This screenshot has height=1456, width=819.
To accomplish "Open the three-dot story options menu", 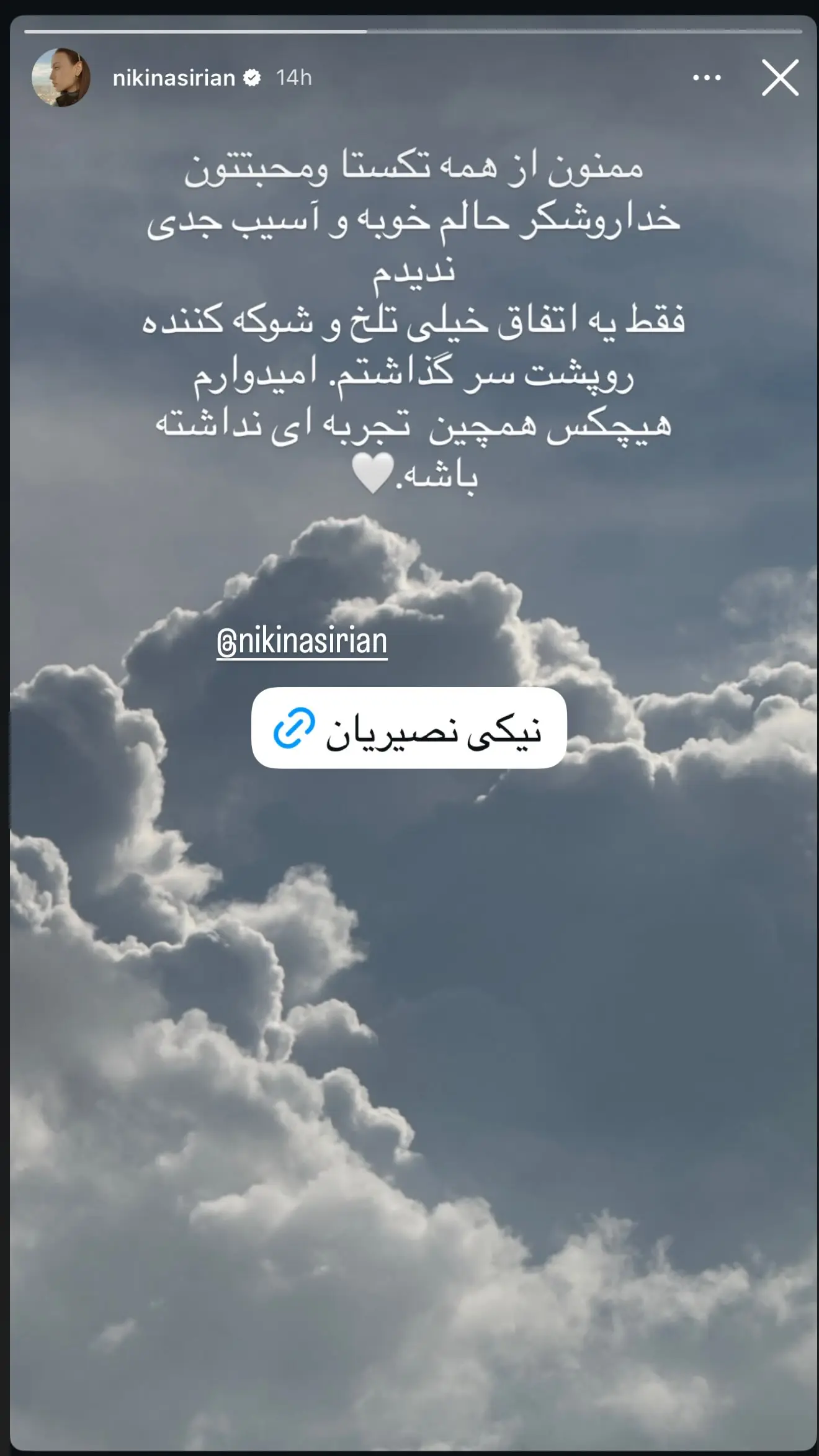I will pyautogui.click(x=707, y=78).
